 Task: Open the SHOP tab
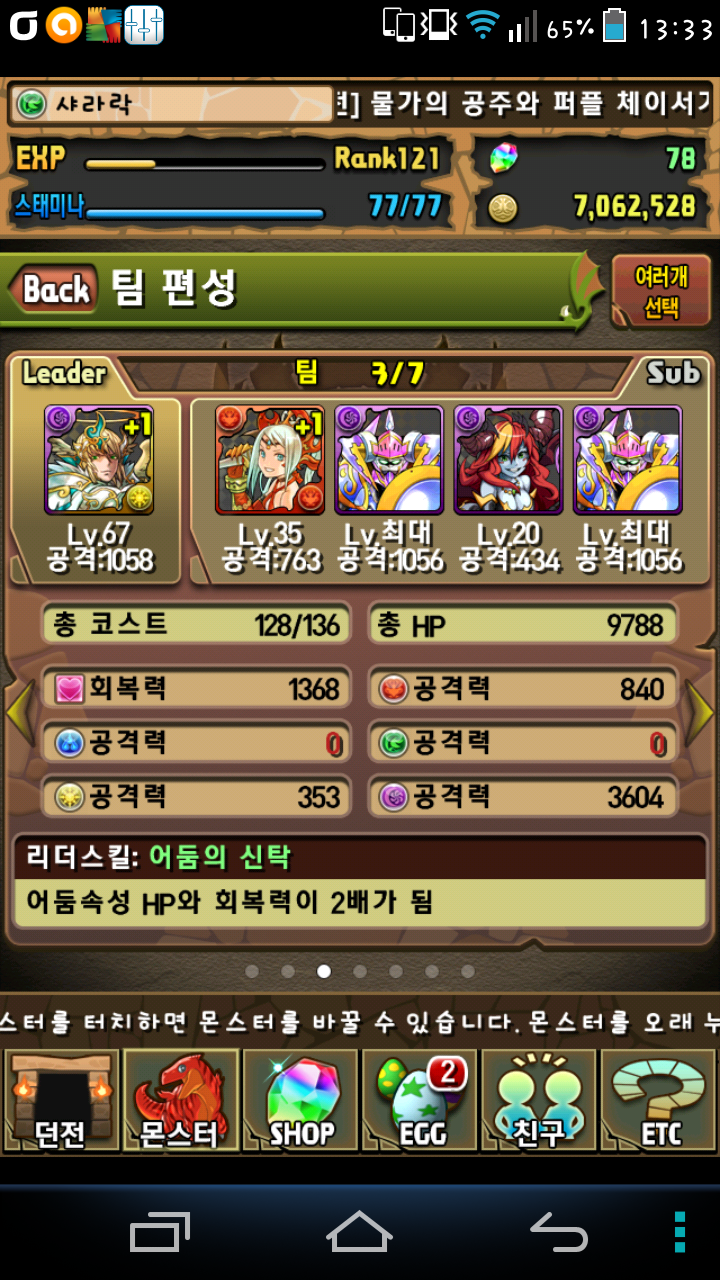300,1100
